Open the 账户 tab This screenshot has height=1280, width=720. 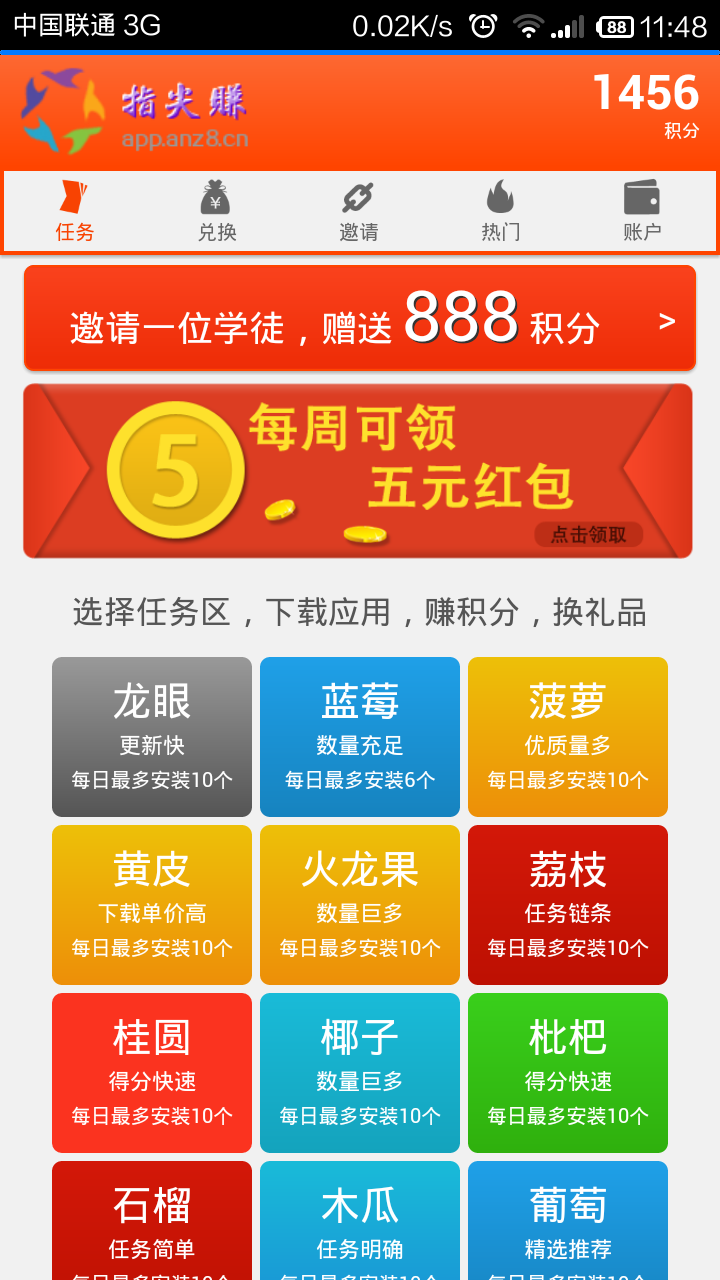[x=642, y=211]
